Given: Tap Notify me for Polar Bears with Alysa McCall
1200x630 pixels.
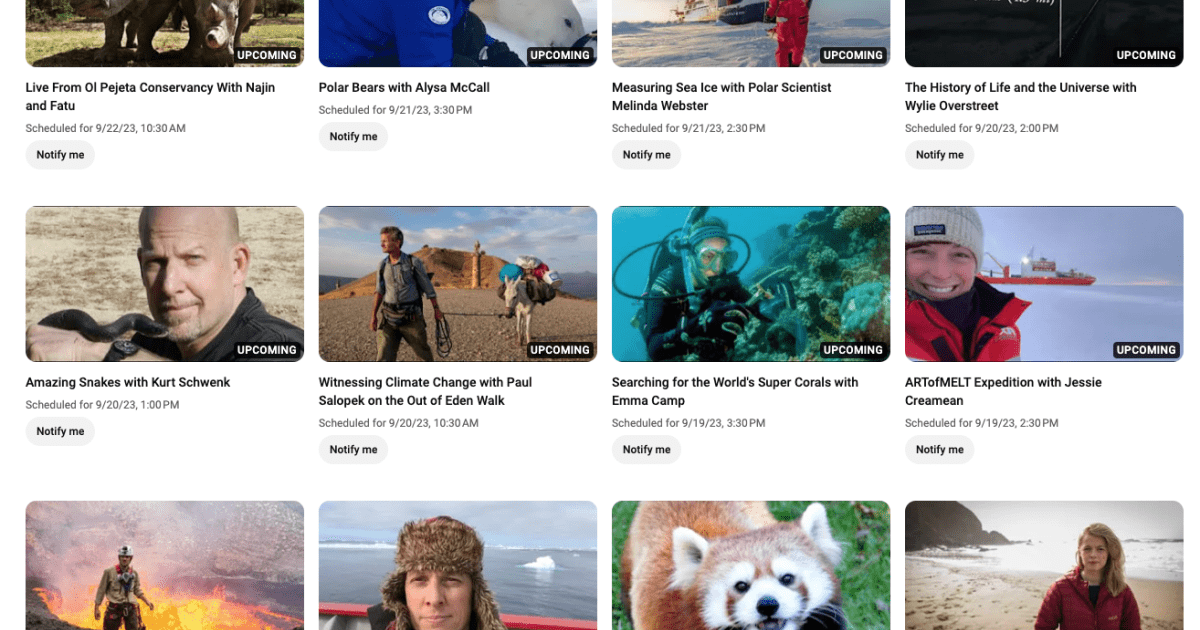Looking at the screenshot, I should 353,137.
